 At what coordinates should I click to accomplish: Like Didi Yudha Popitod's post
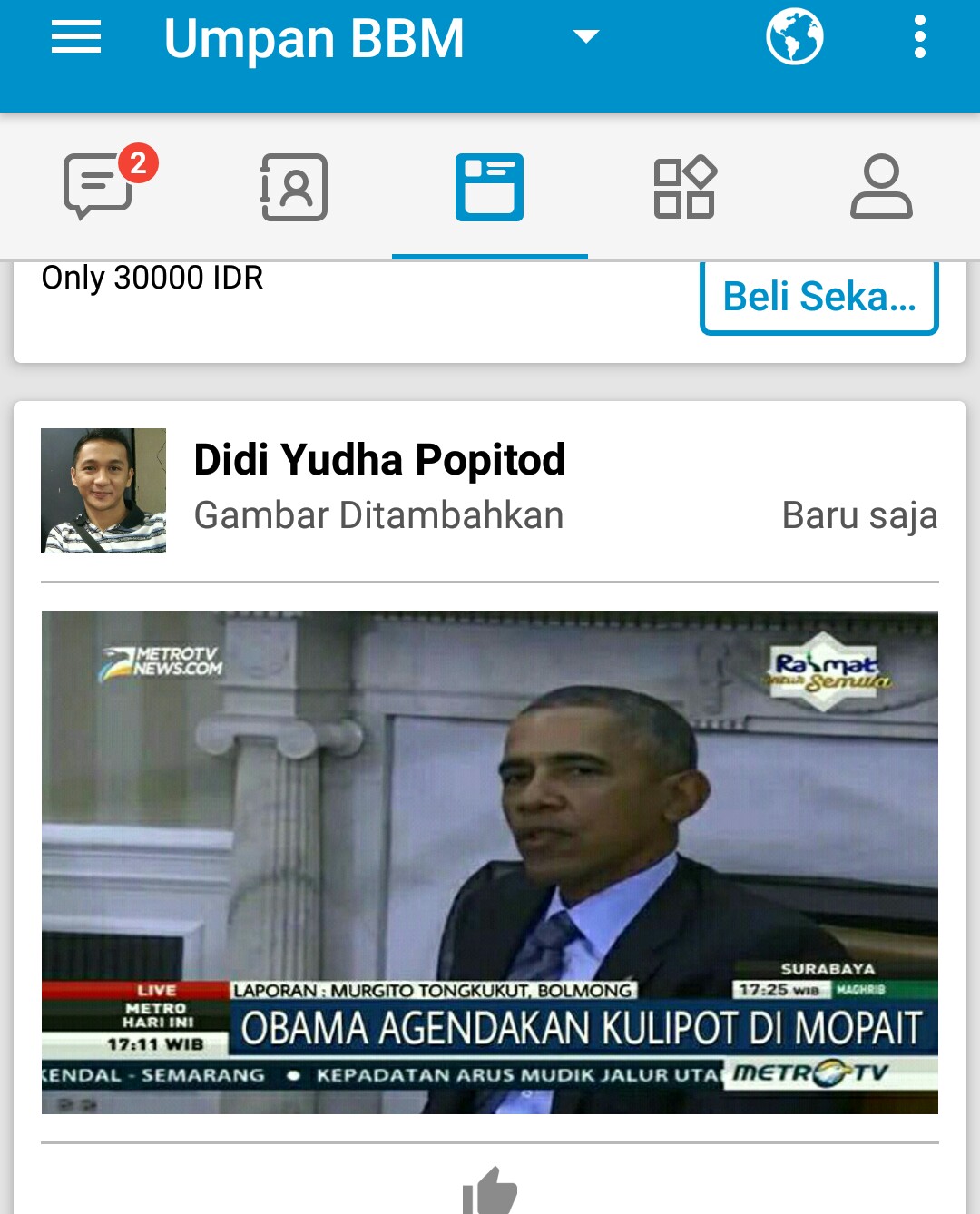click(x=489, y=1190)
